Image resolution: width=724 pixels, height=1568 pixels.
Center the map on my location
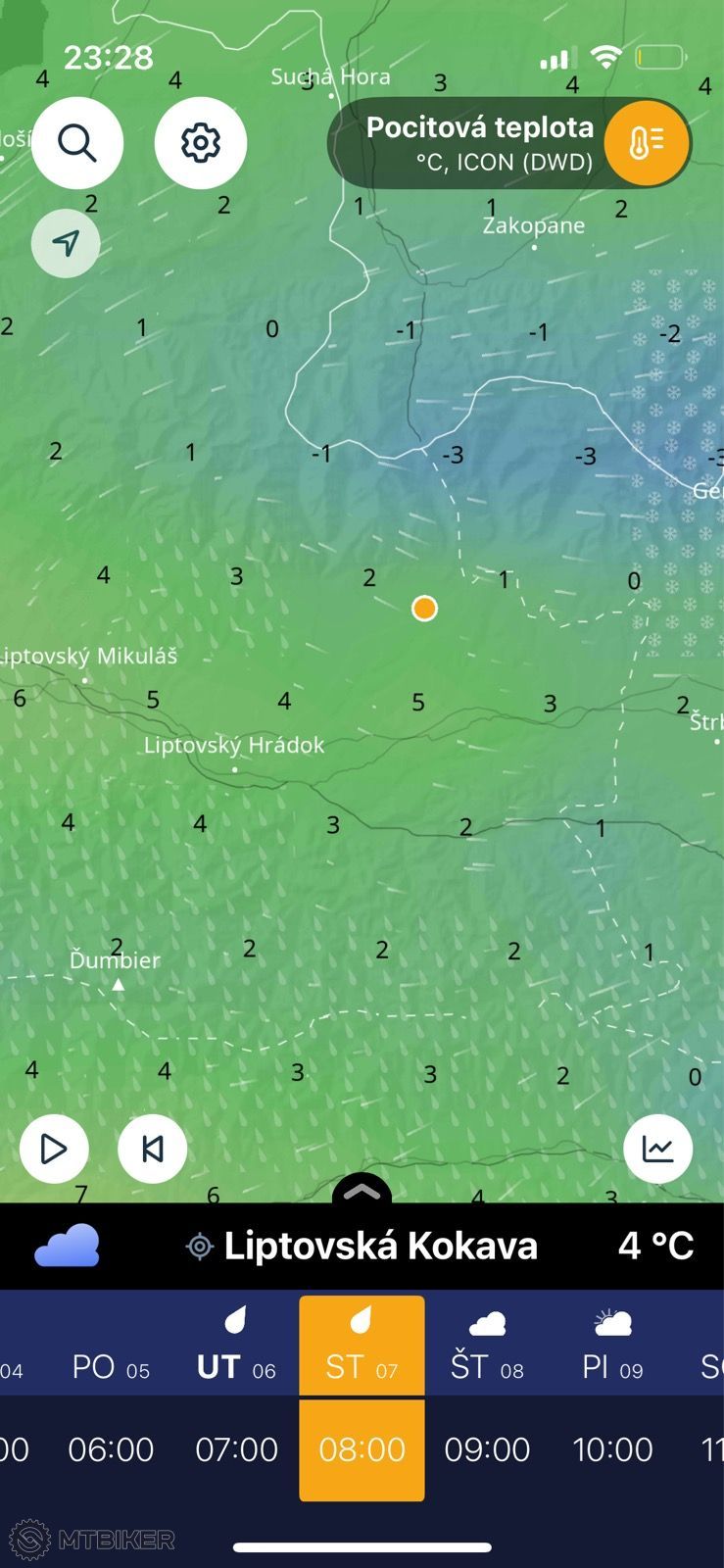pos(66,243)
